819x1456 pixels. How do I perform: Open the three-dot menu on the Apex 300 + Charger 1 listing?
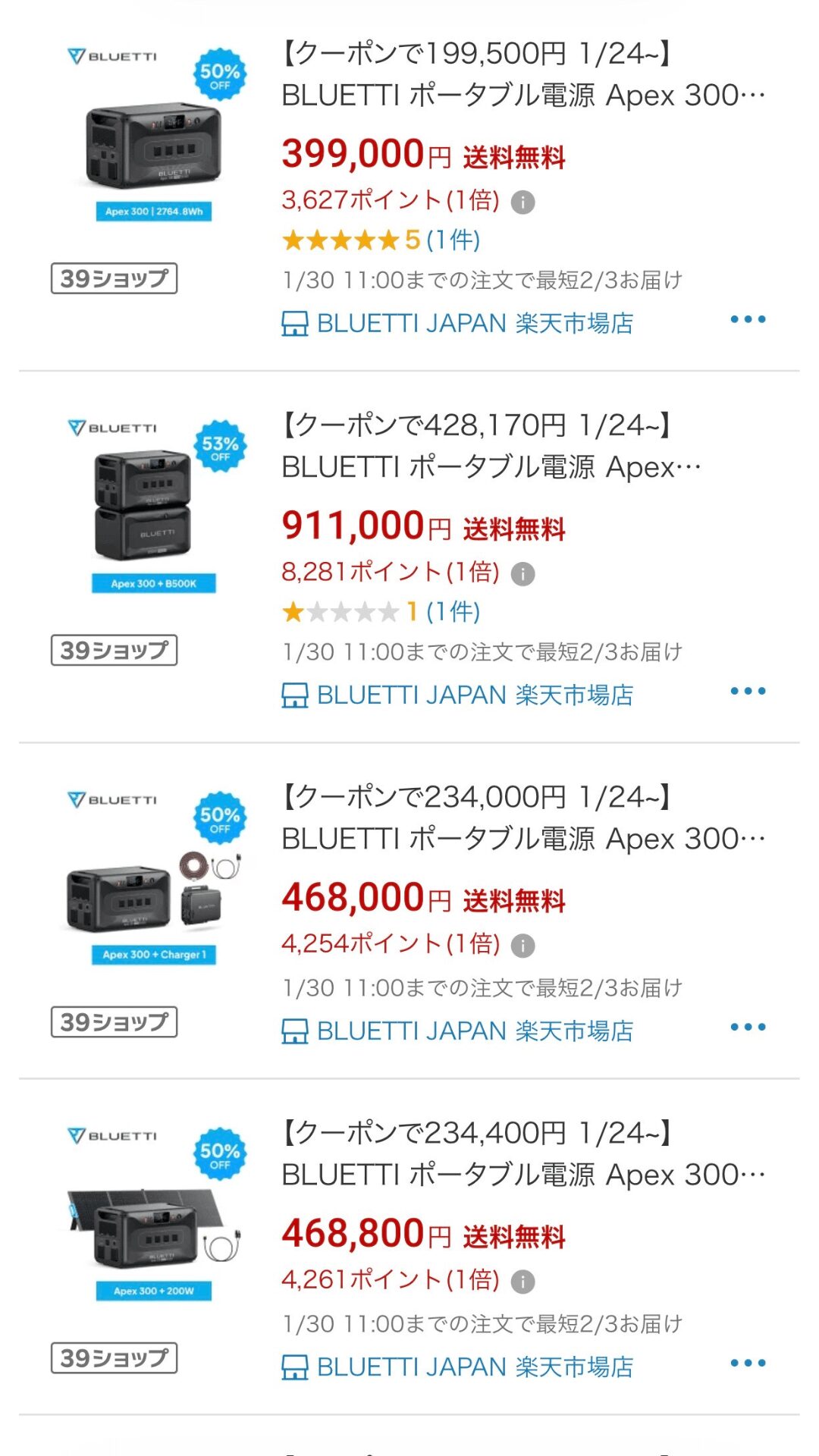(x=748, y=1025)
